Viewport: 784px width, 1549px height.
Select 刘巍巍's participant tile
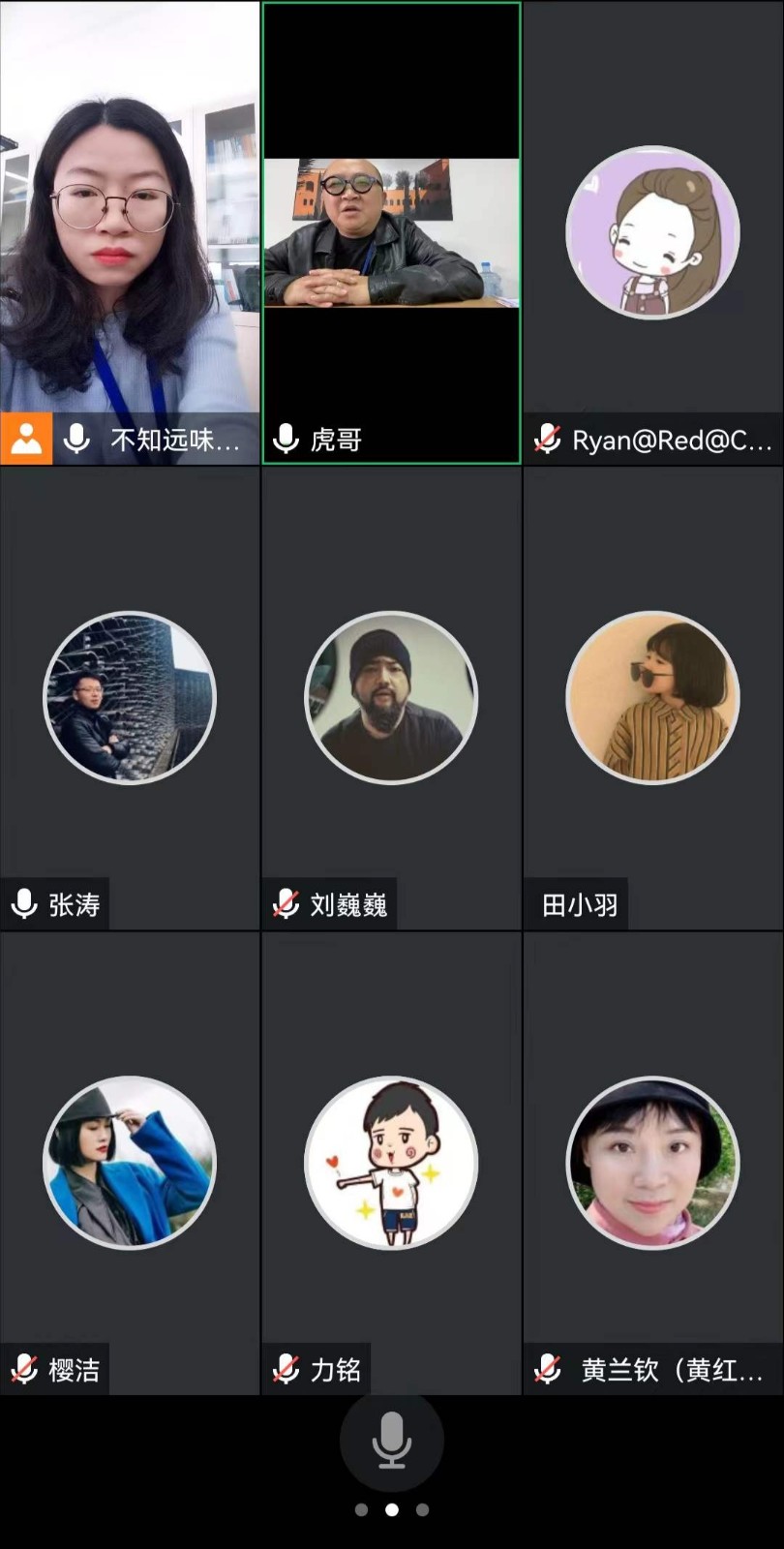(391, 698)
